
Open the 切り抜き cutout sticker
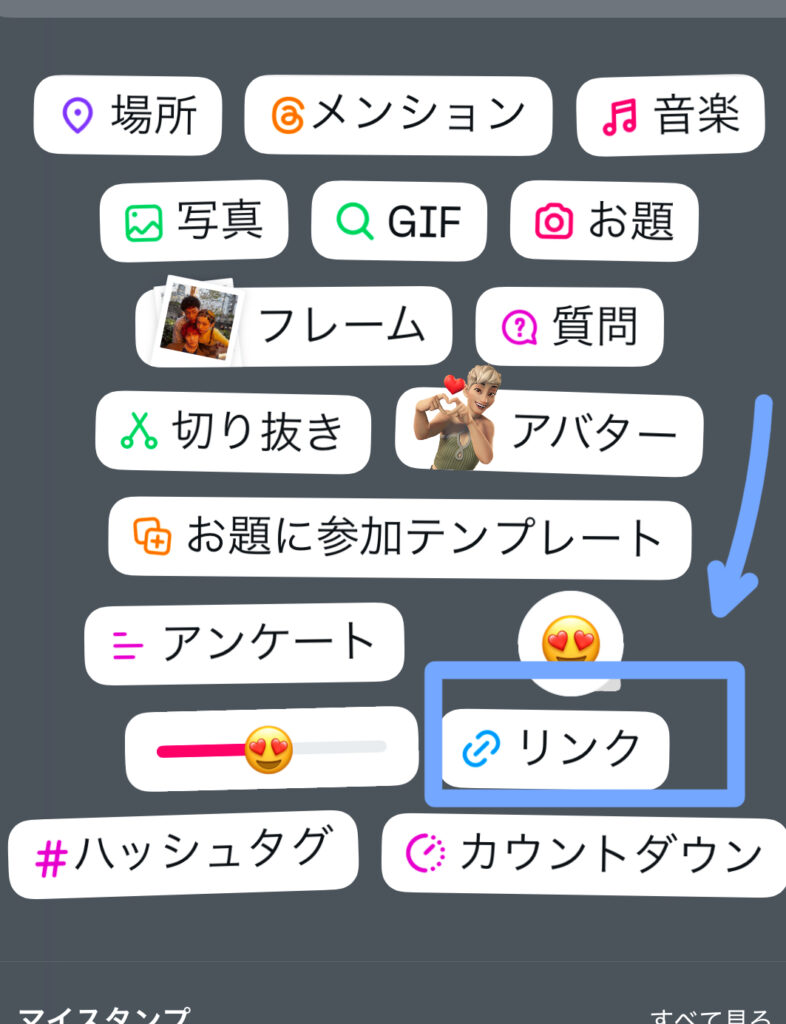[x=233, y=431]
